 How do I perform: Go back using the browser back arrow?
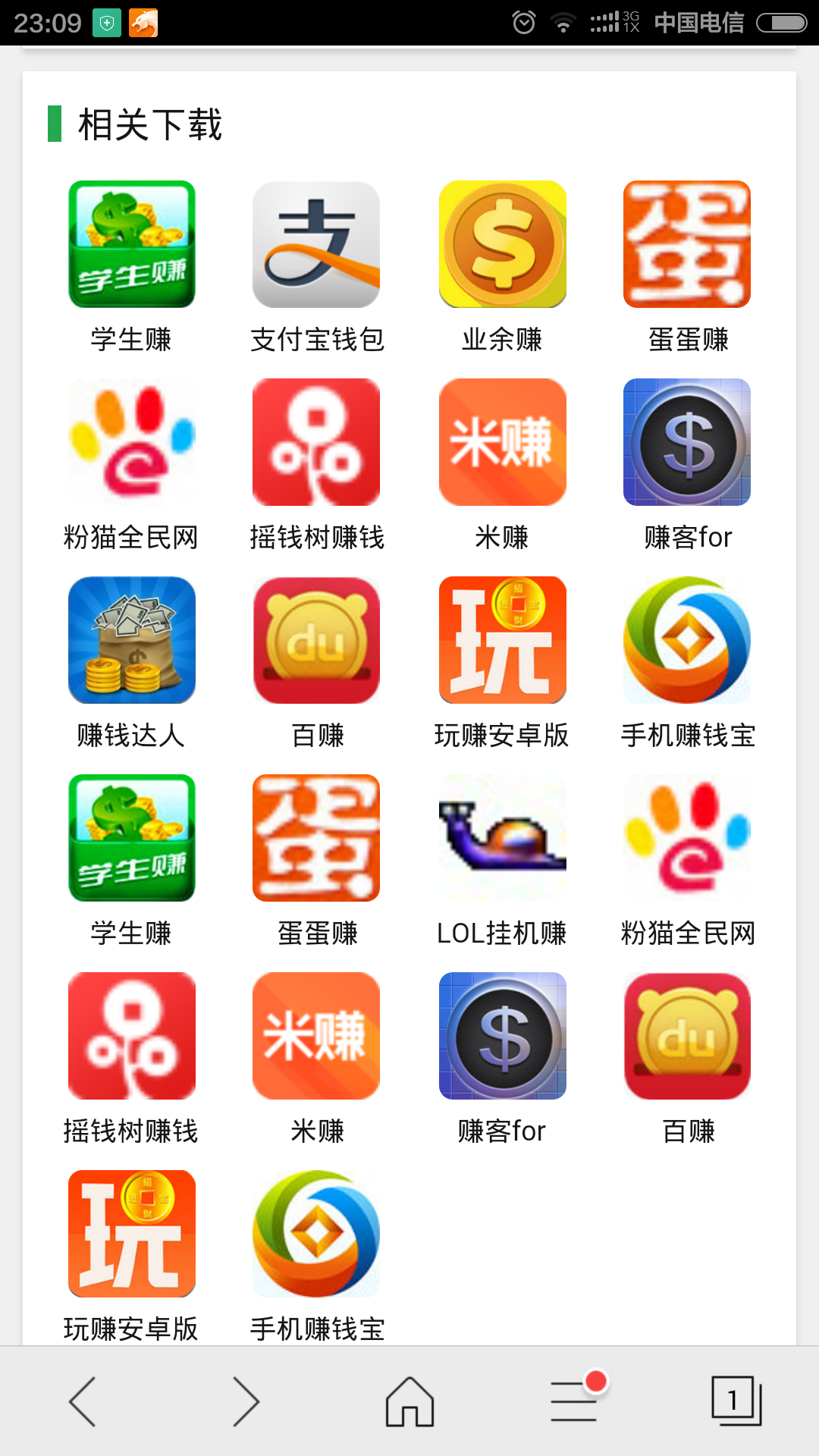[x=82, y=1401]
